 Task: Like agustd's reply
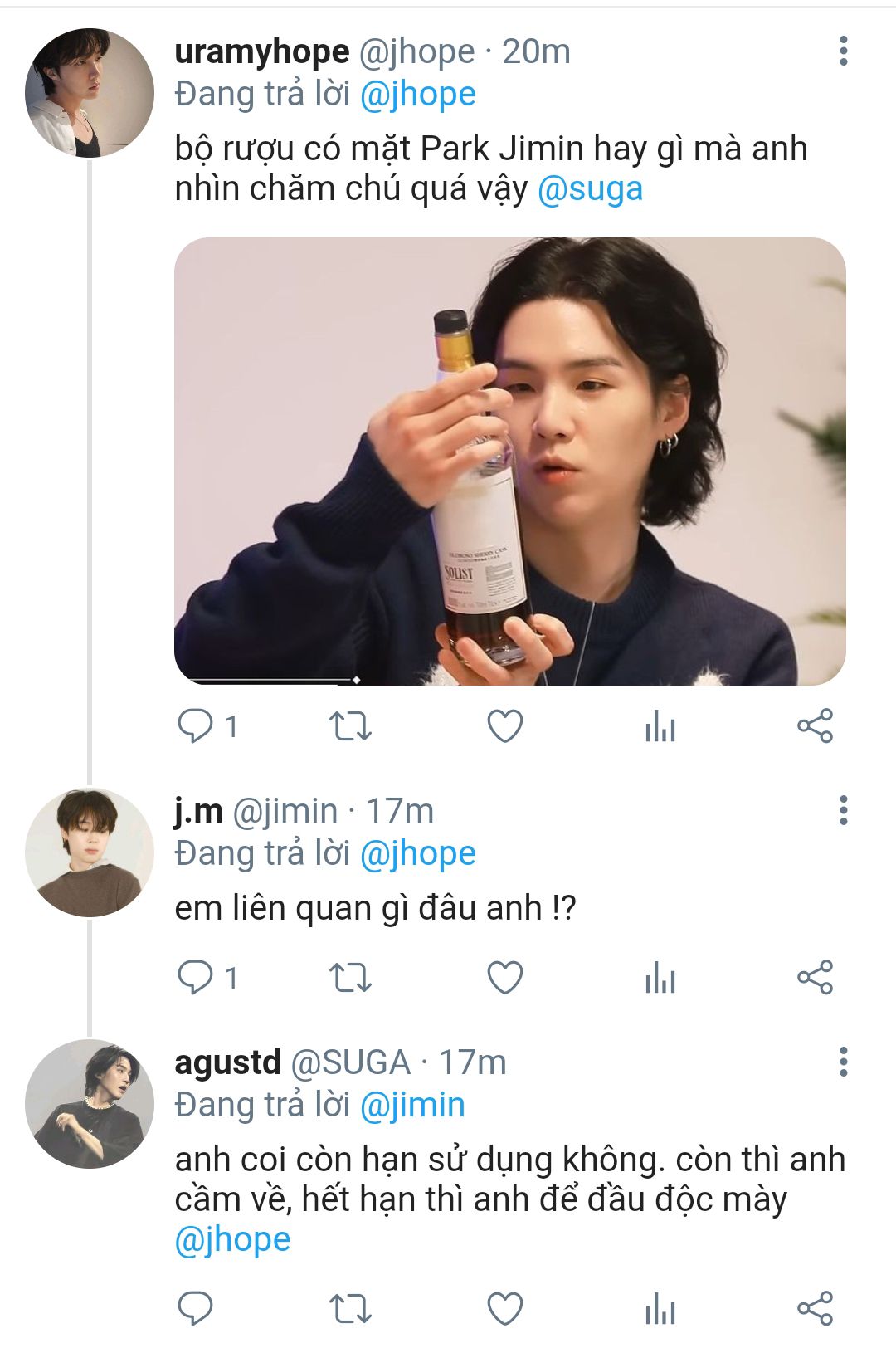click(504, 1309)
